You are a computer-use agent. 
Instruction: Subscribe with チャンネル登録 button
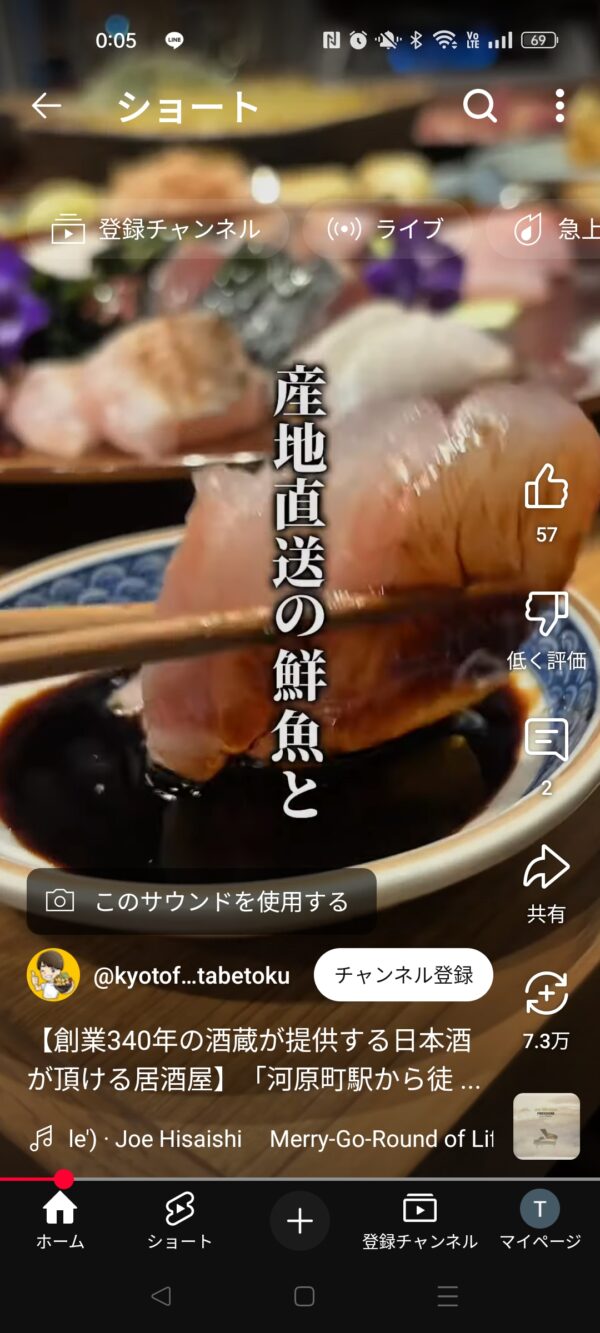pyautogui.click(x=403, y=975)
